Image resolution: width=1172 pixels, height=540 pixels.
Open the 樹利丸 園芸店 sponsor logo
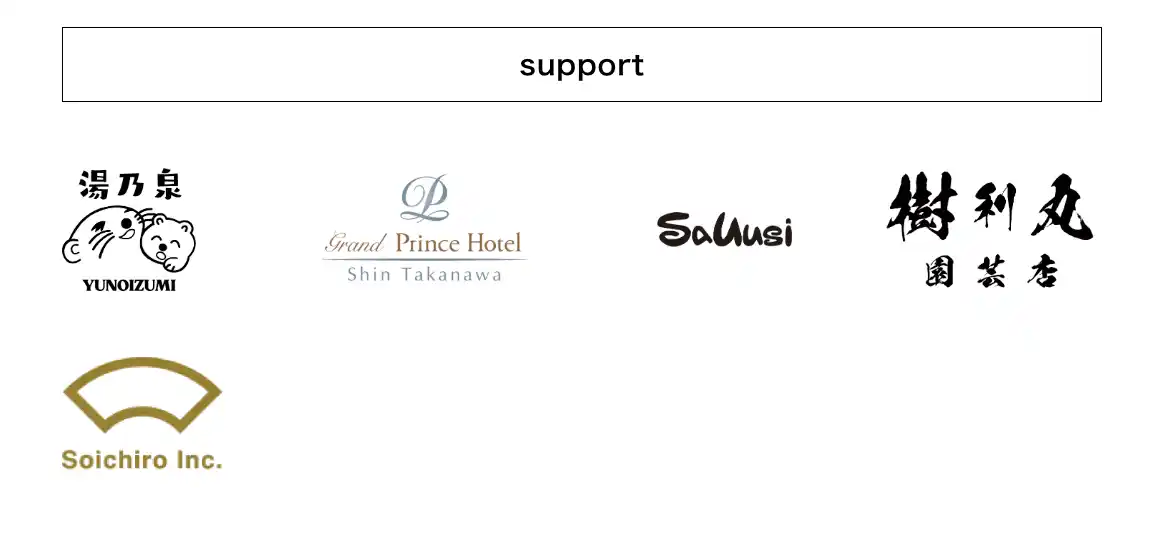point(989,231)
